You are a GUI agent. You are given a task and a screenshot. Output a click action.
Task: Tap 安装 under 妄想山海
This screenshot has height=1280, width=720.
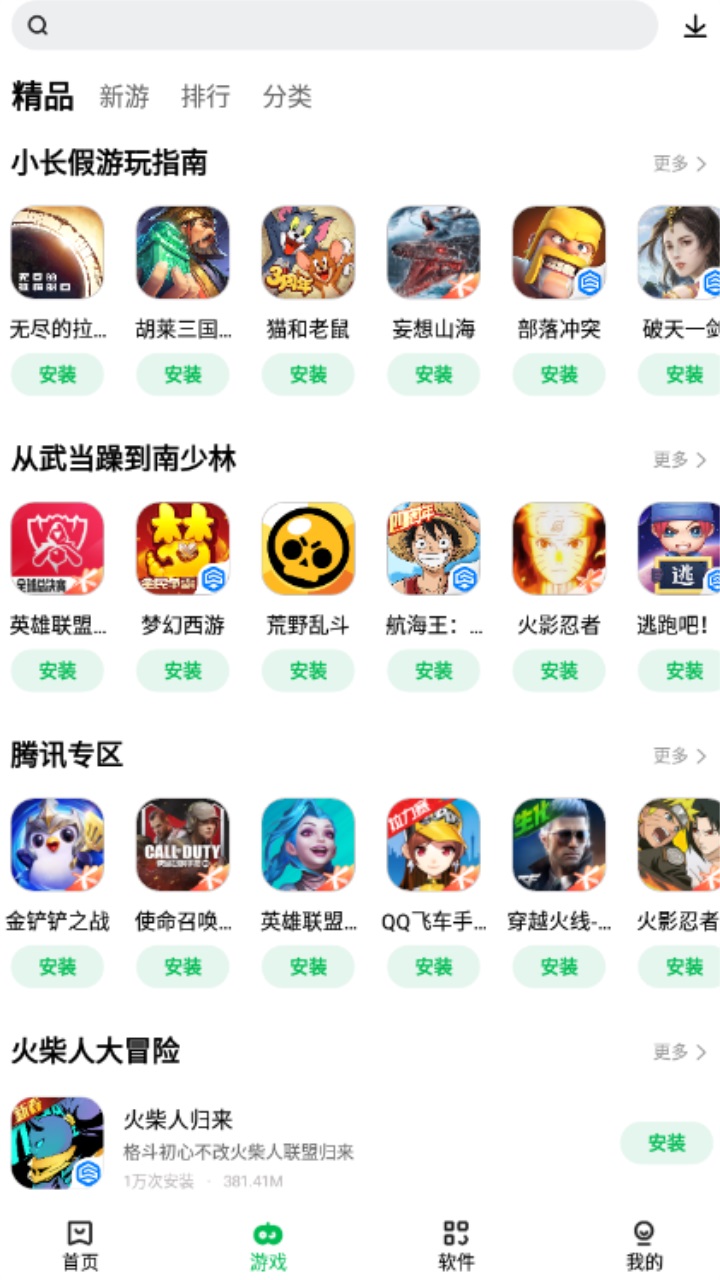432,374
